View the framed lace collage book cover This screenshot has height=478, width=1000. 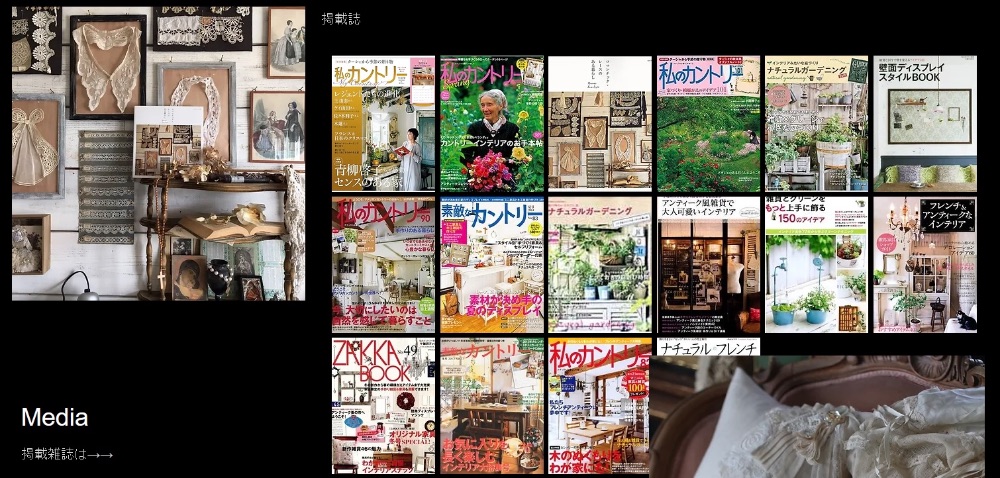(600, 123)
